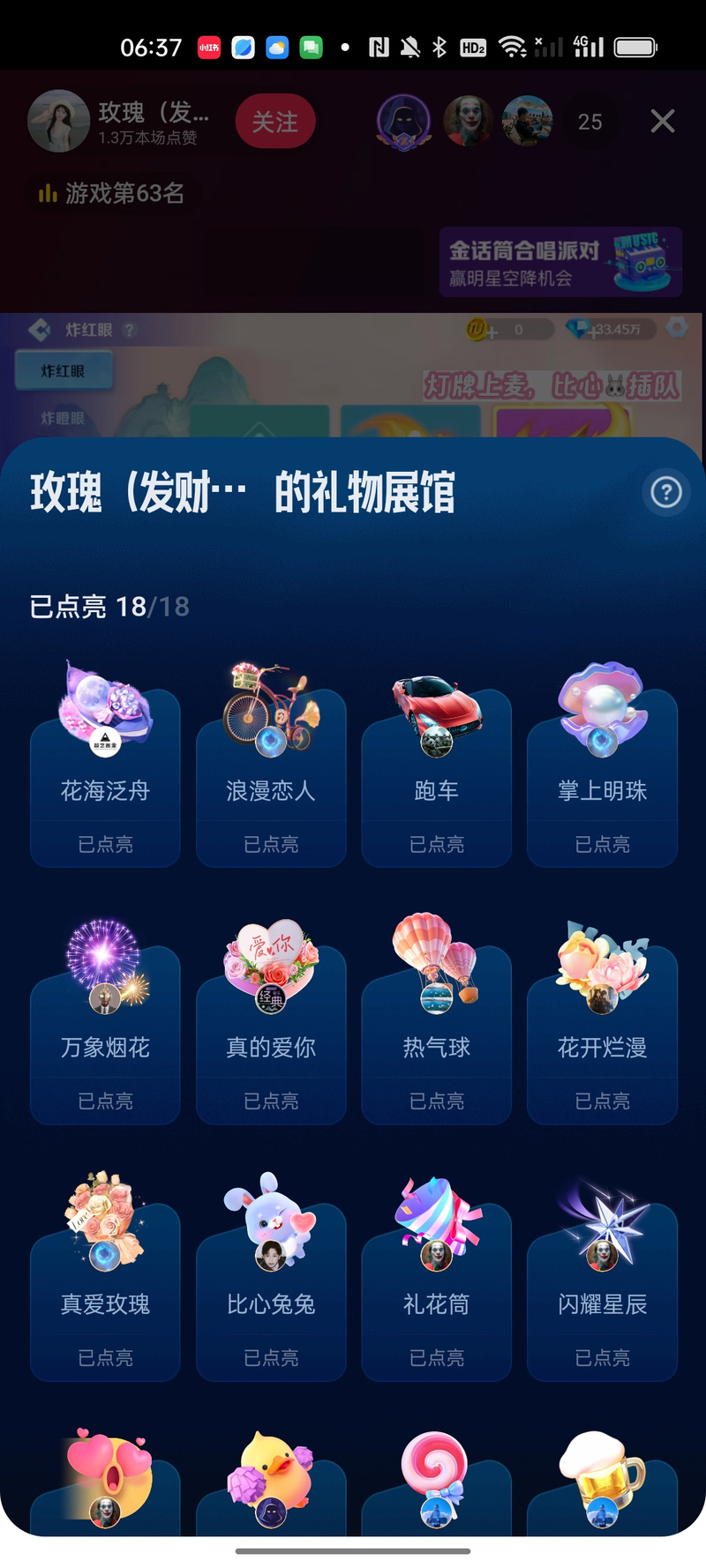Check the 万象烟花 gift card
This screenshot has height=1568, width=706.
(105, 1032)
